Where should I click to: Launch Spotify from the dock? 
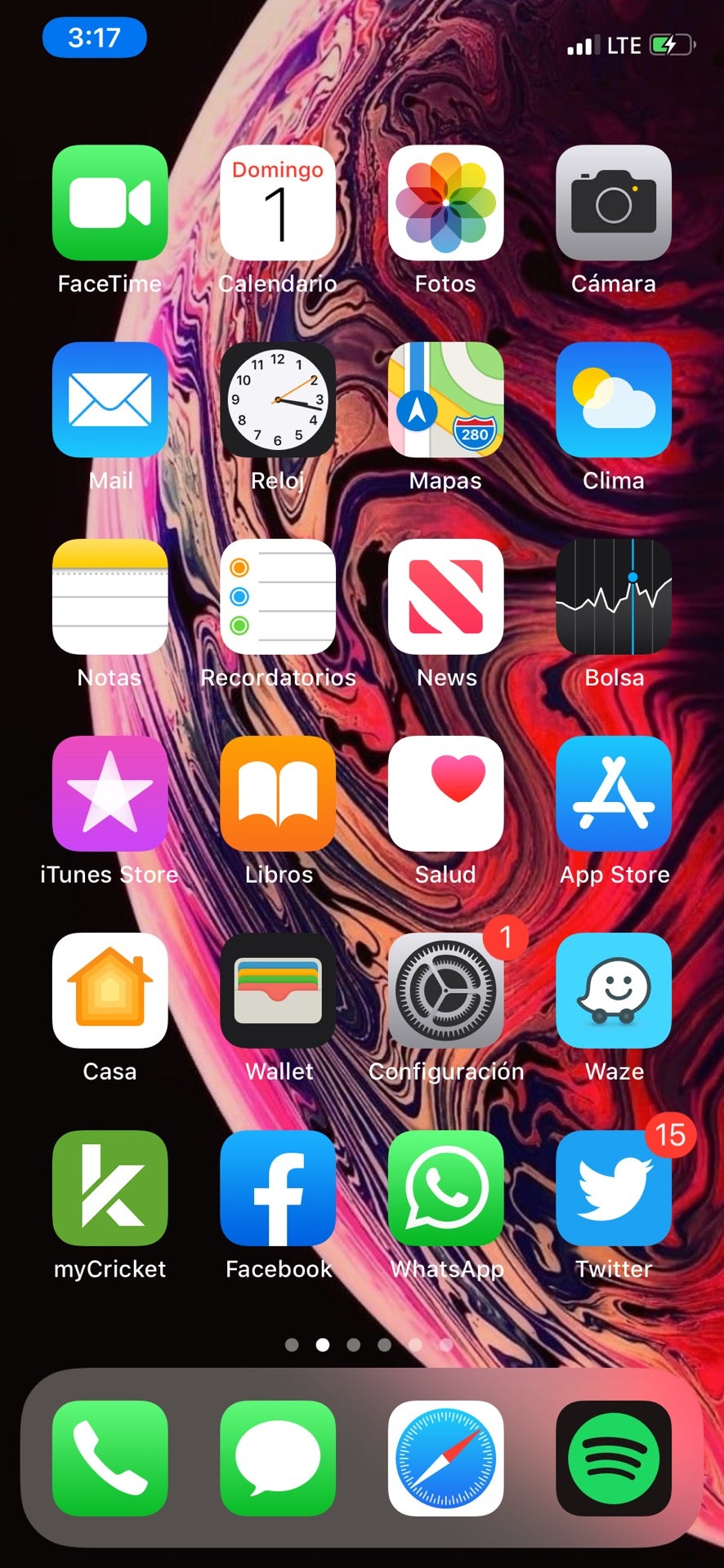pos(614,1458)
